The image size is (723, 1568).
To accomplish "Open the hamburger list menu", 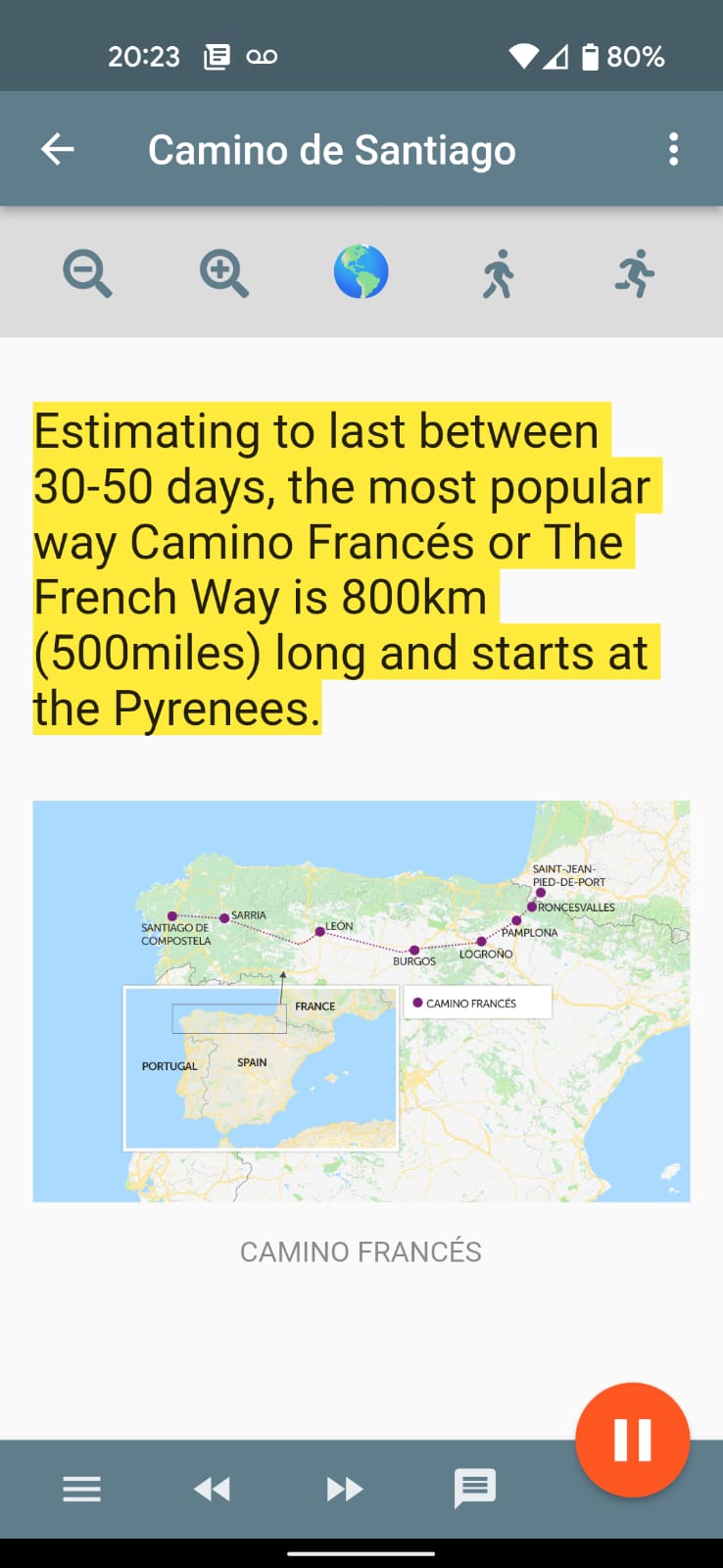I will (81, 1490).
